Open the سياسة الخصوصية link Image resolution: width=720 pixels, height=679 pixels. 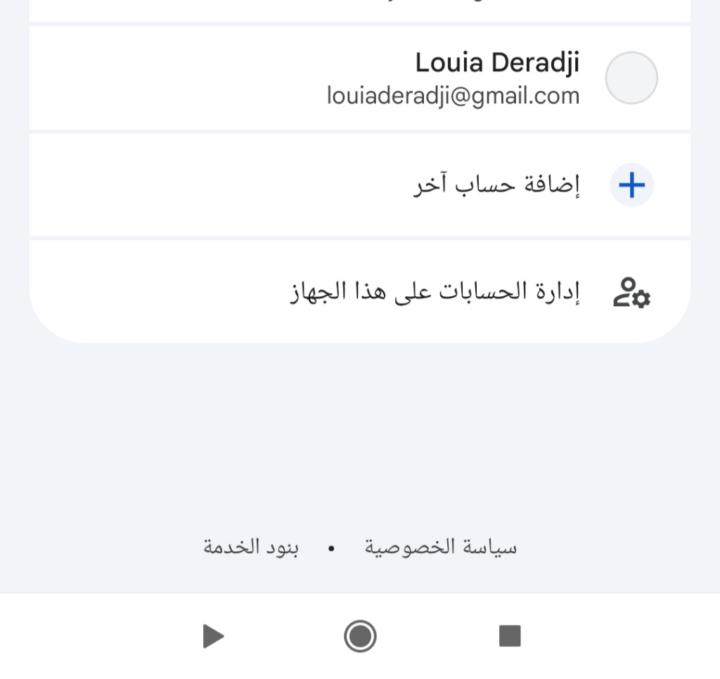(440, 547)
